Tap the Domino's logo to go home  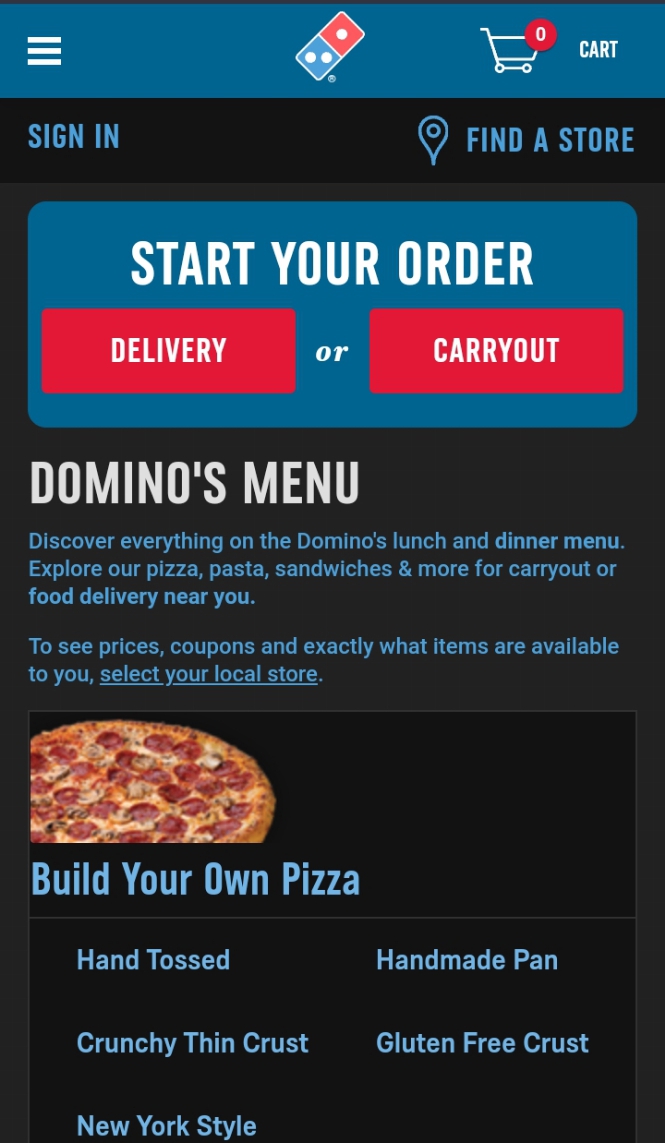(x=330, y=48)
